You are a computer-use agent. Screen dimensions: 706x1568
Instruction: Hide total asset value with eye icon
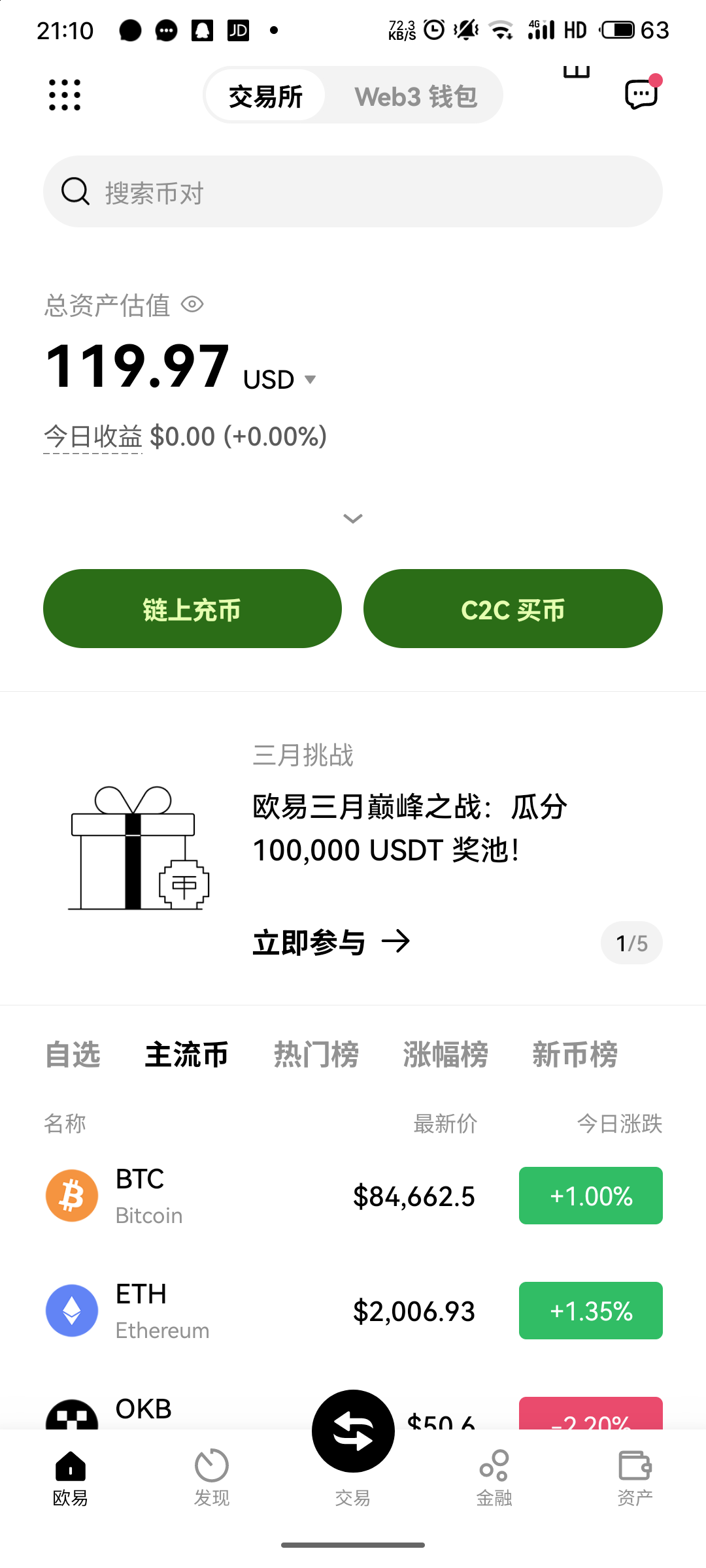[x=192, y=304]
